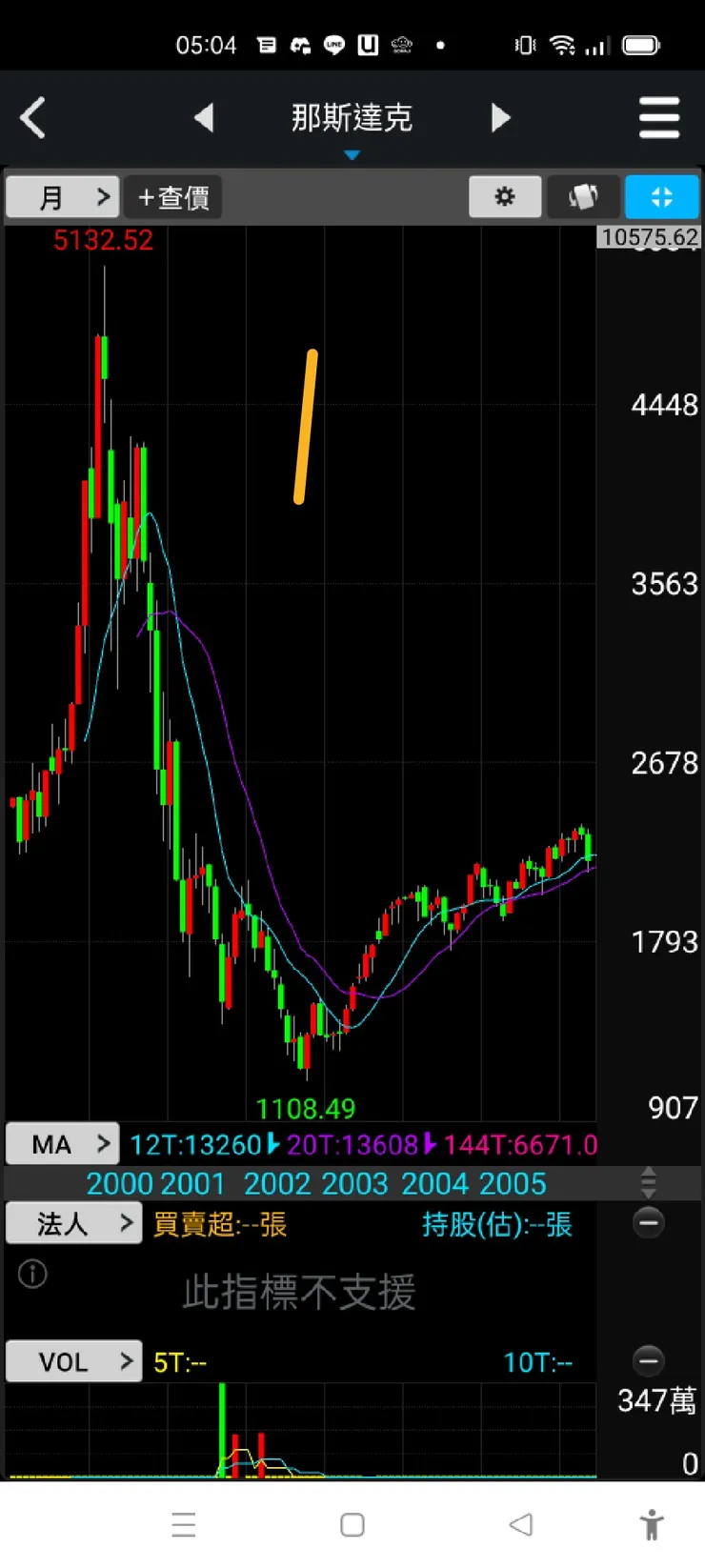Open chart settings gear
This screenshot has height=1568, width=705.
(505, 197)
